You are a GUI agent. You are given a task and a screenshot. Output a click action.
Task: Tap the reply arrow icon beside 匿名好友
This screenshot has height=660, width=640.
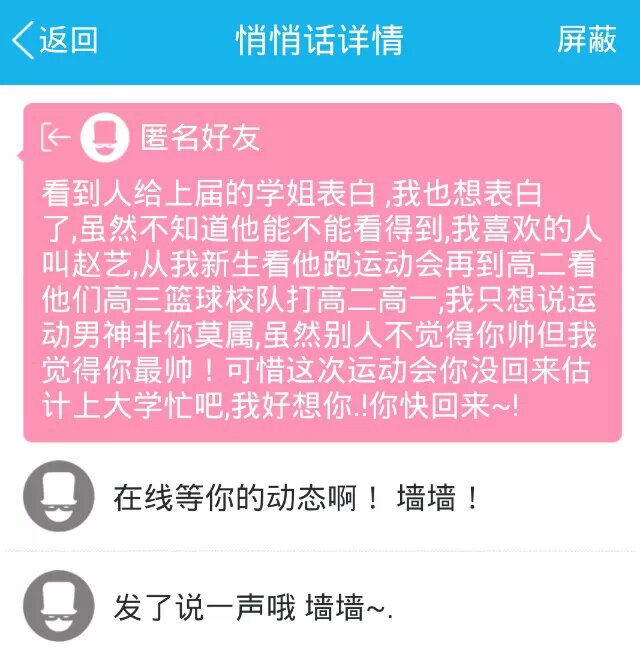(x=55, y=138)
